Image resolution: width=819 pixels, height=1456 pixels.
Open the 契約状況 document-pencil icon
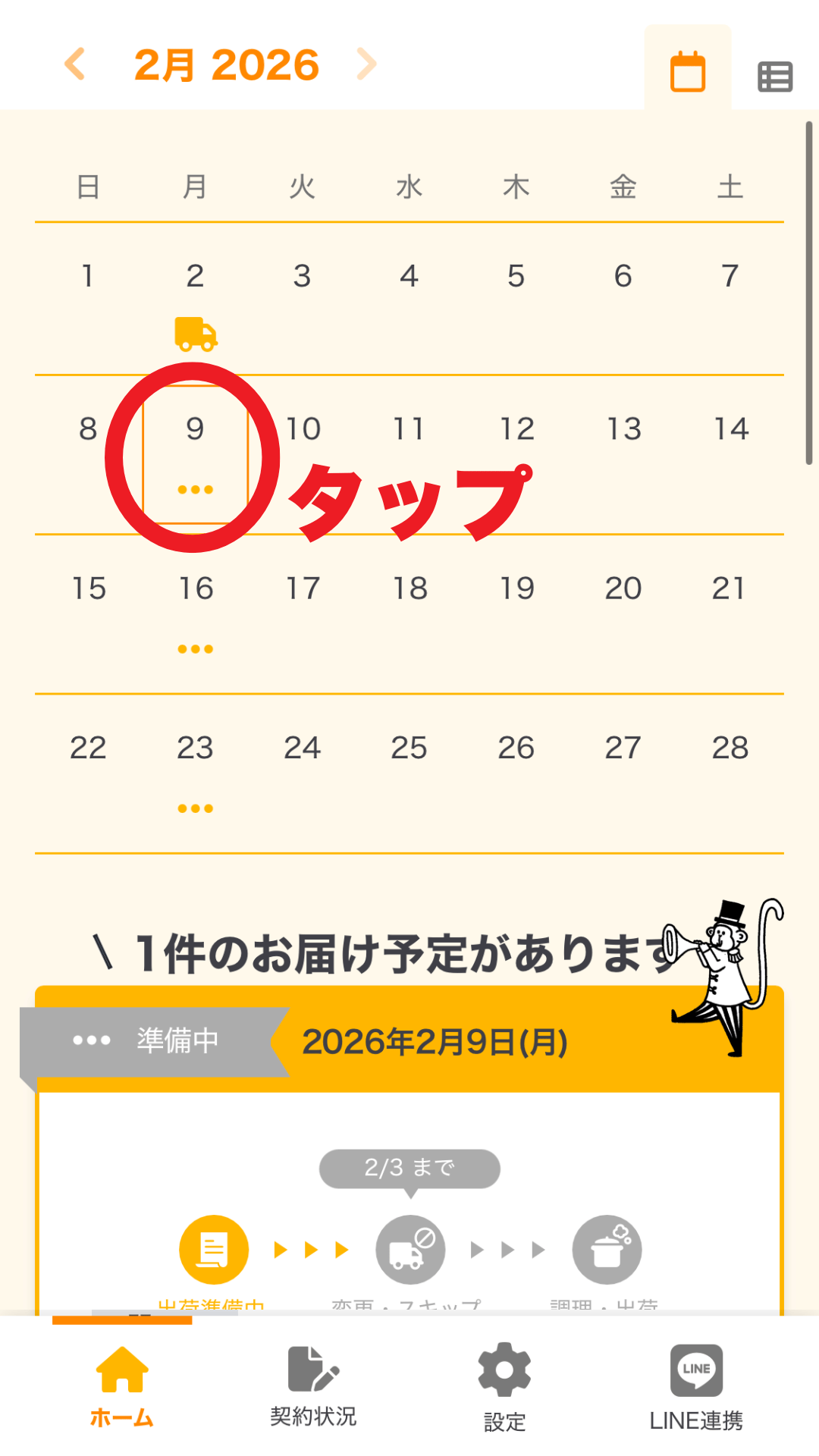311,1371
